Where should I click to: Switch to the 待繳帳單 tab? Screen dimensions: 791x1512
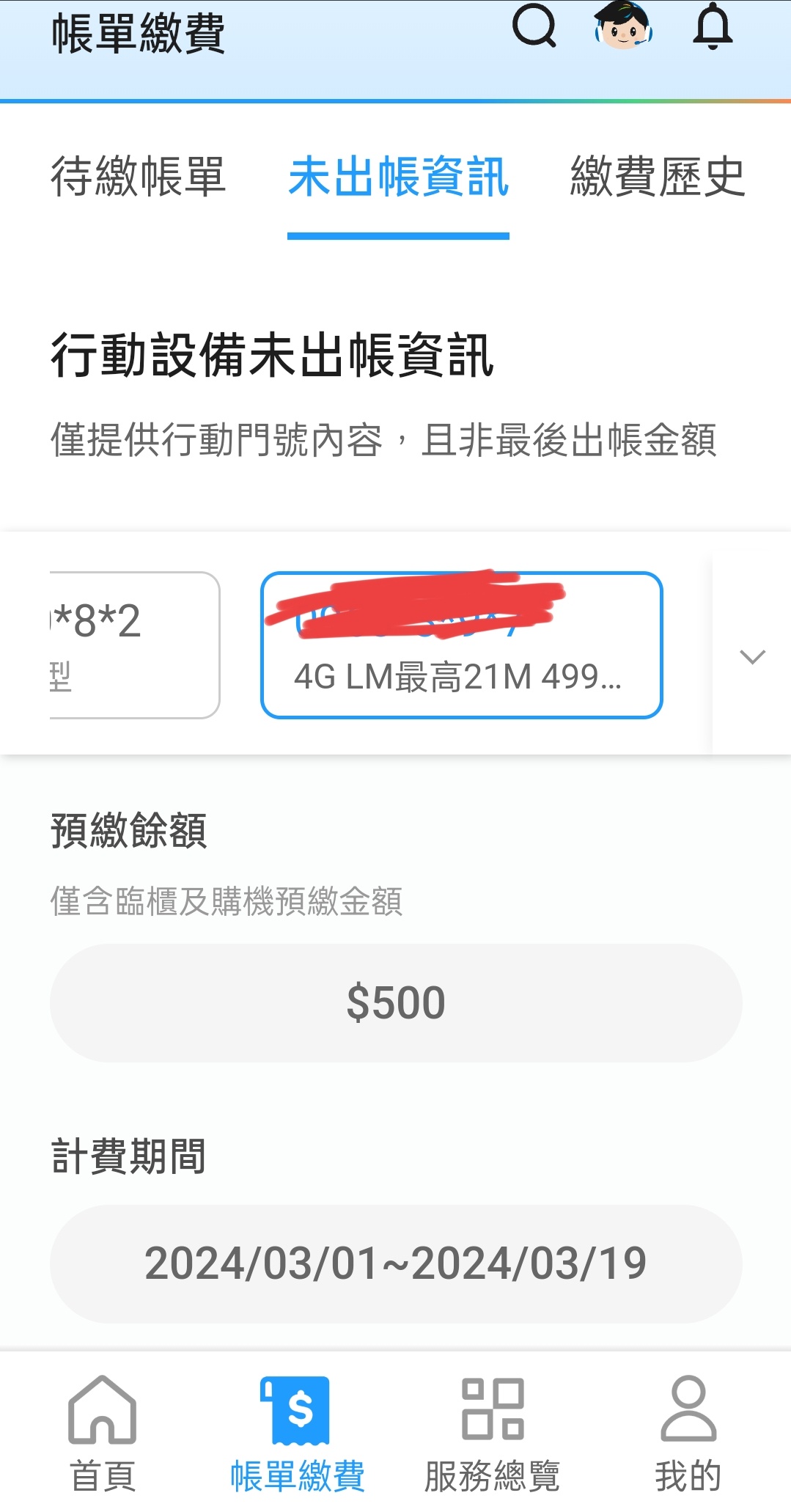138,177
